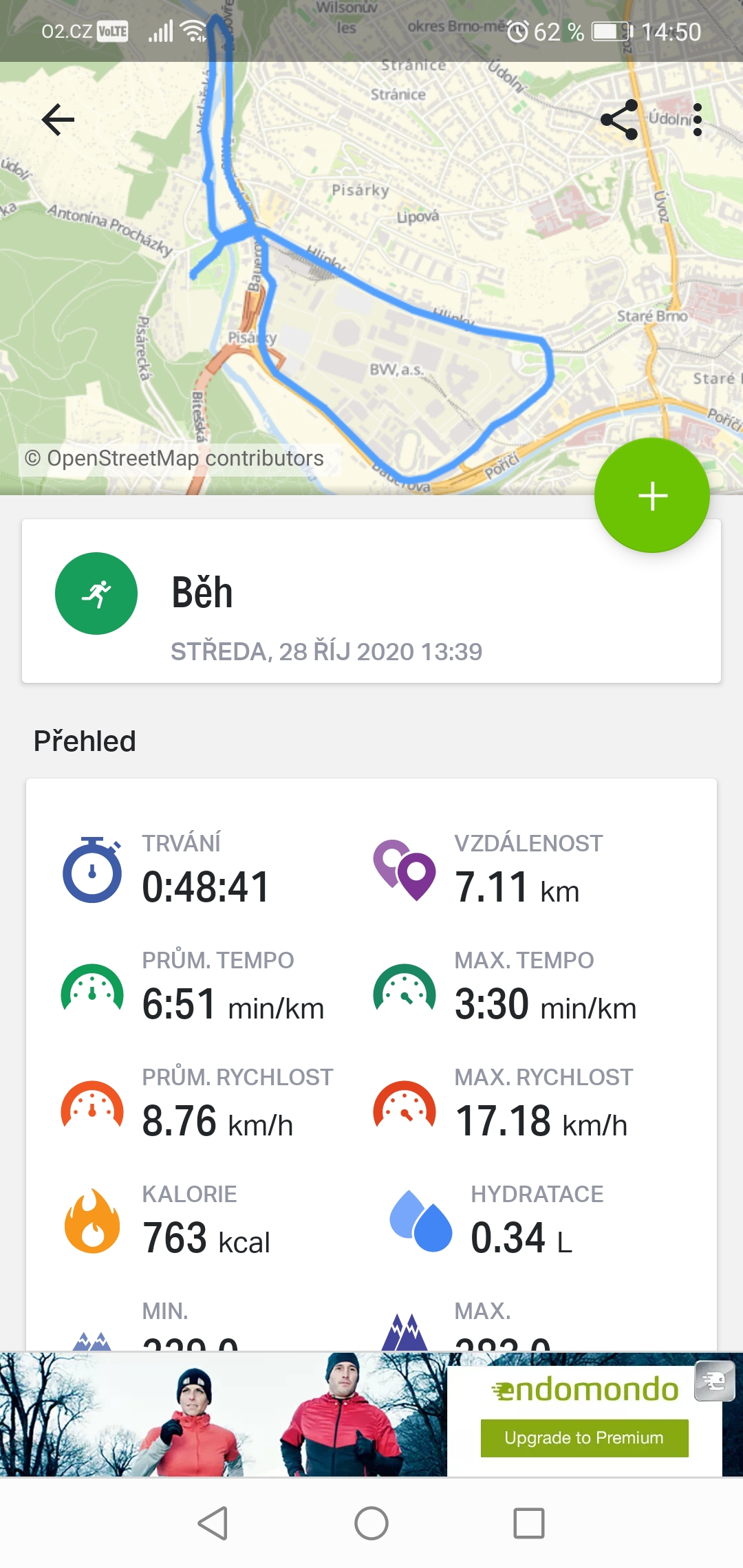The image size is (743, 1568).
Task: Open the three-dot overflow menu
Action: pos(698,120)
